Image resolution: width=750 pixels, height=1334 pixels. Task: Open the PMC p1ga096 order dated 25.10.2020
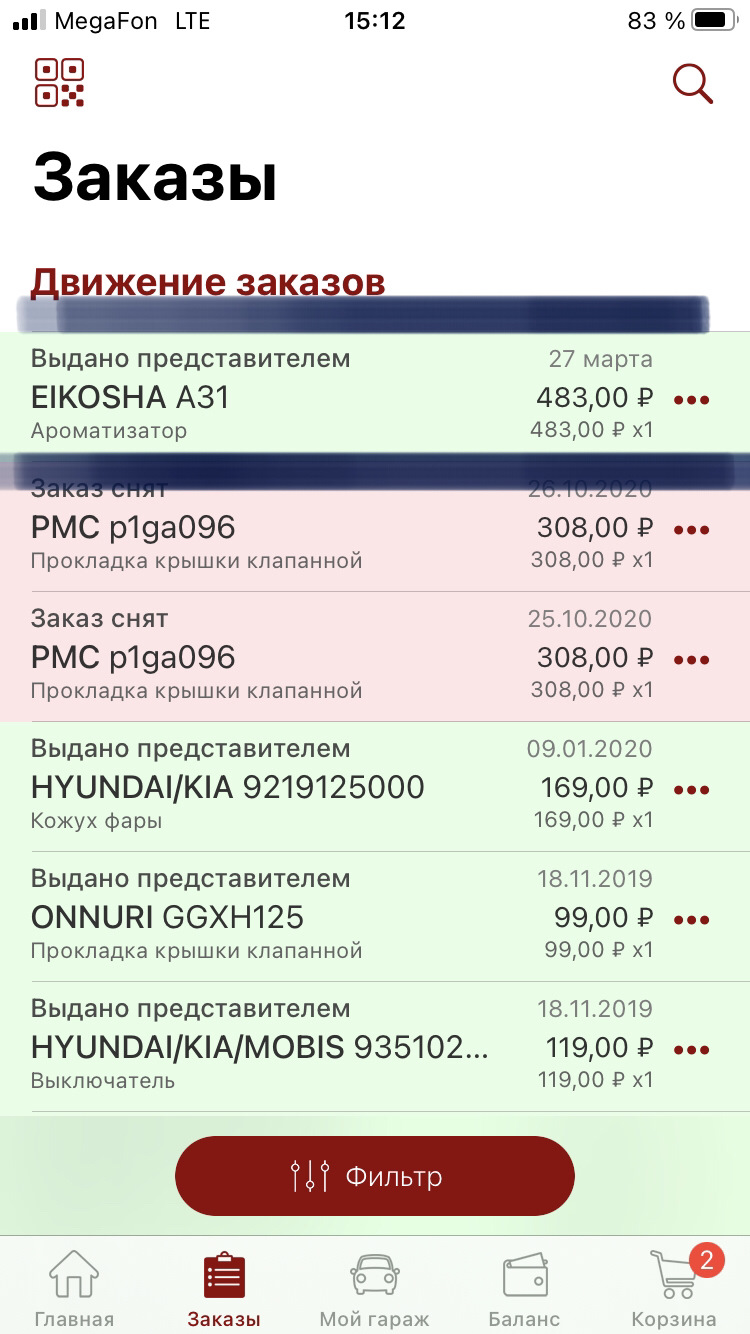click(375, 656)
